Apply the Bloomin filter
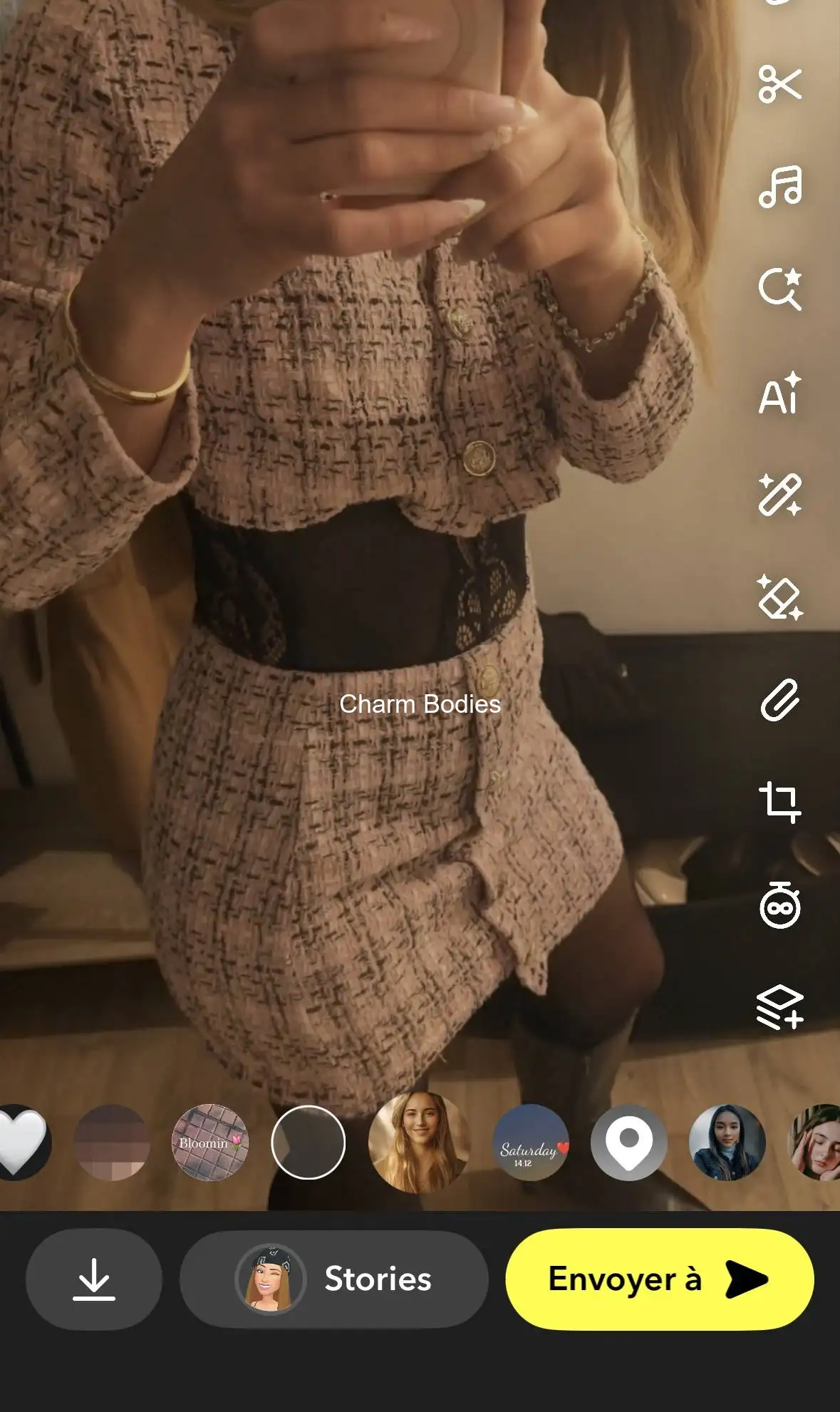Image resolution: width=840 pixels, height=1412 pixels. pos(209,1143)
